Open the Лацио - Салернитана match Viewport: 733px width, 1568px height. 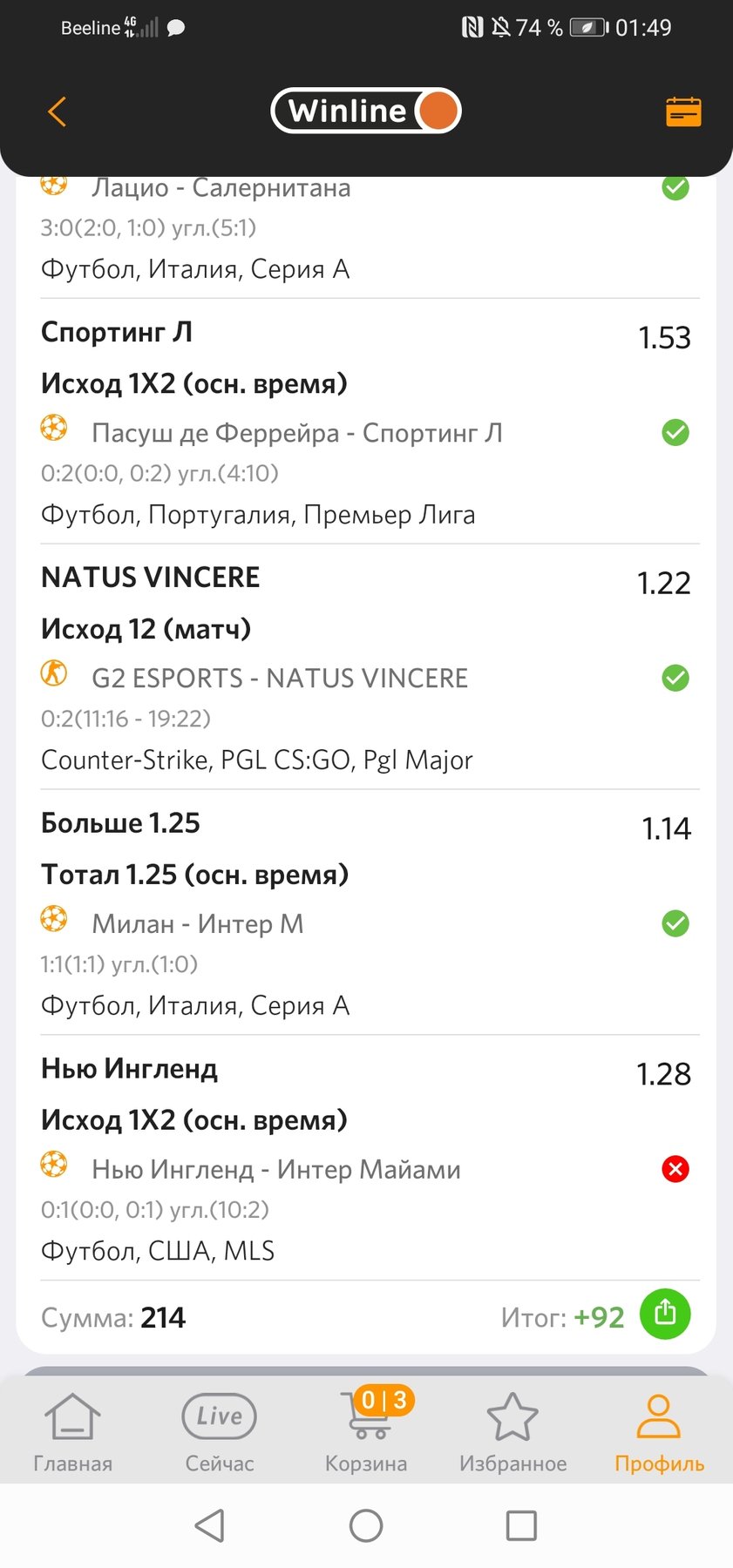(221, 188)
